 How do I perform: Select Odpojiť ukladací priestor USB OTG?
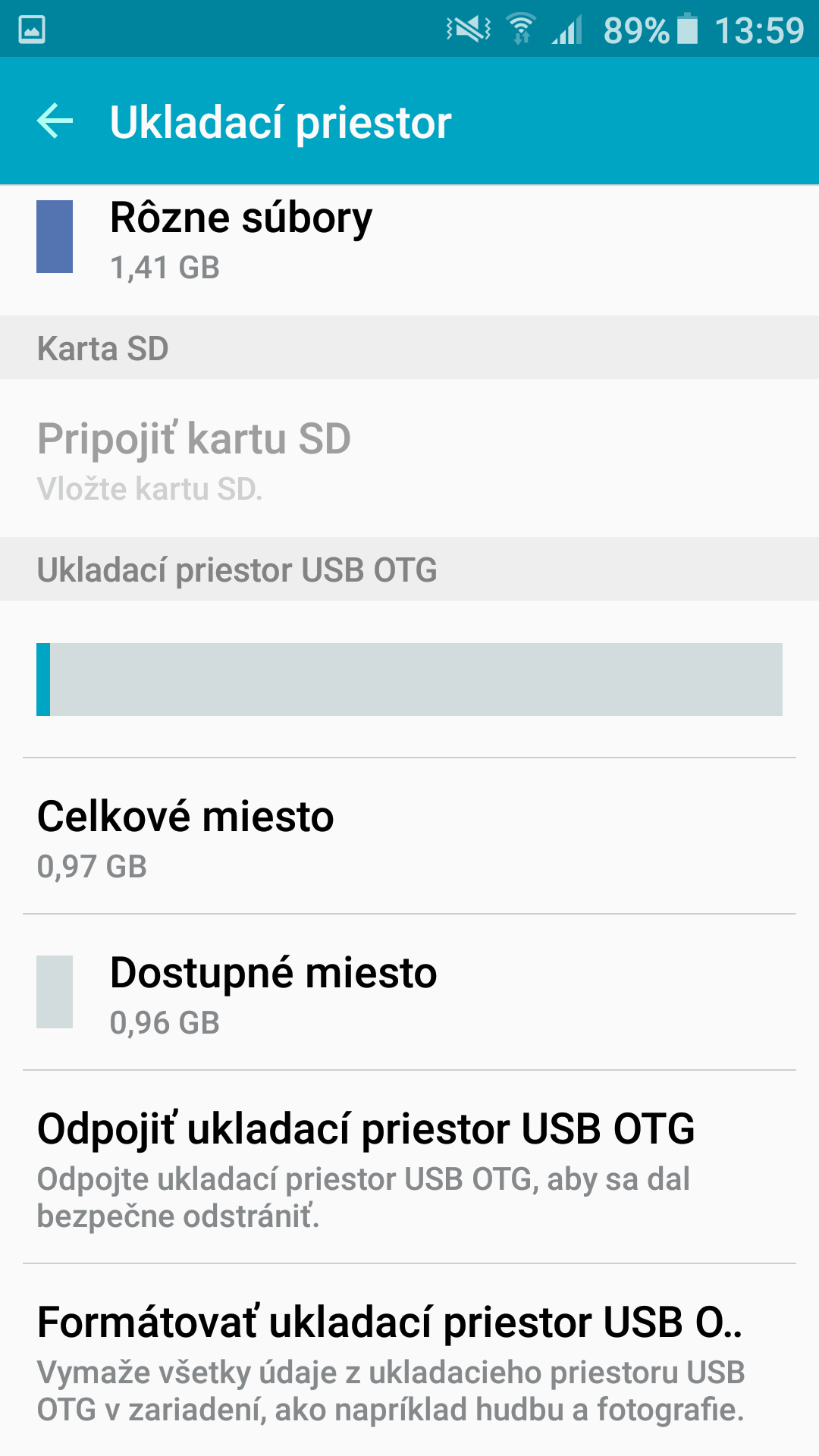(x=409, y=1167)
